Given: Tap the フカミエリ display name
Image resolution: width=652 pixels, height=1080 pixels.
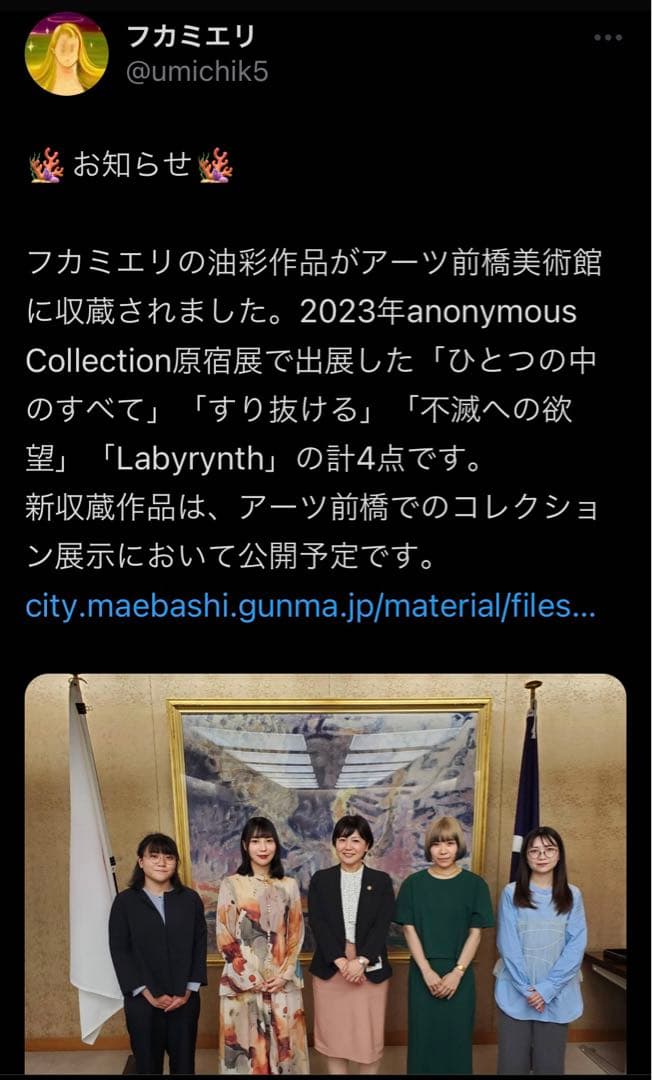Looking at the screenshot, I should pyautogui.click(x=190, y=36).
